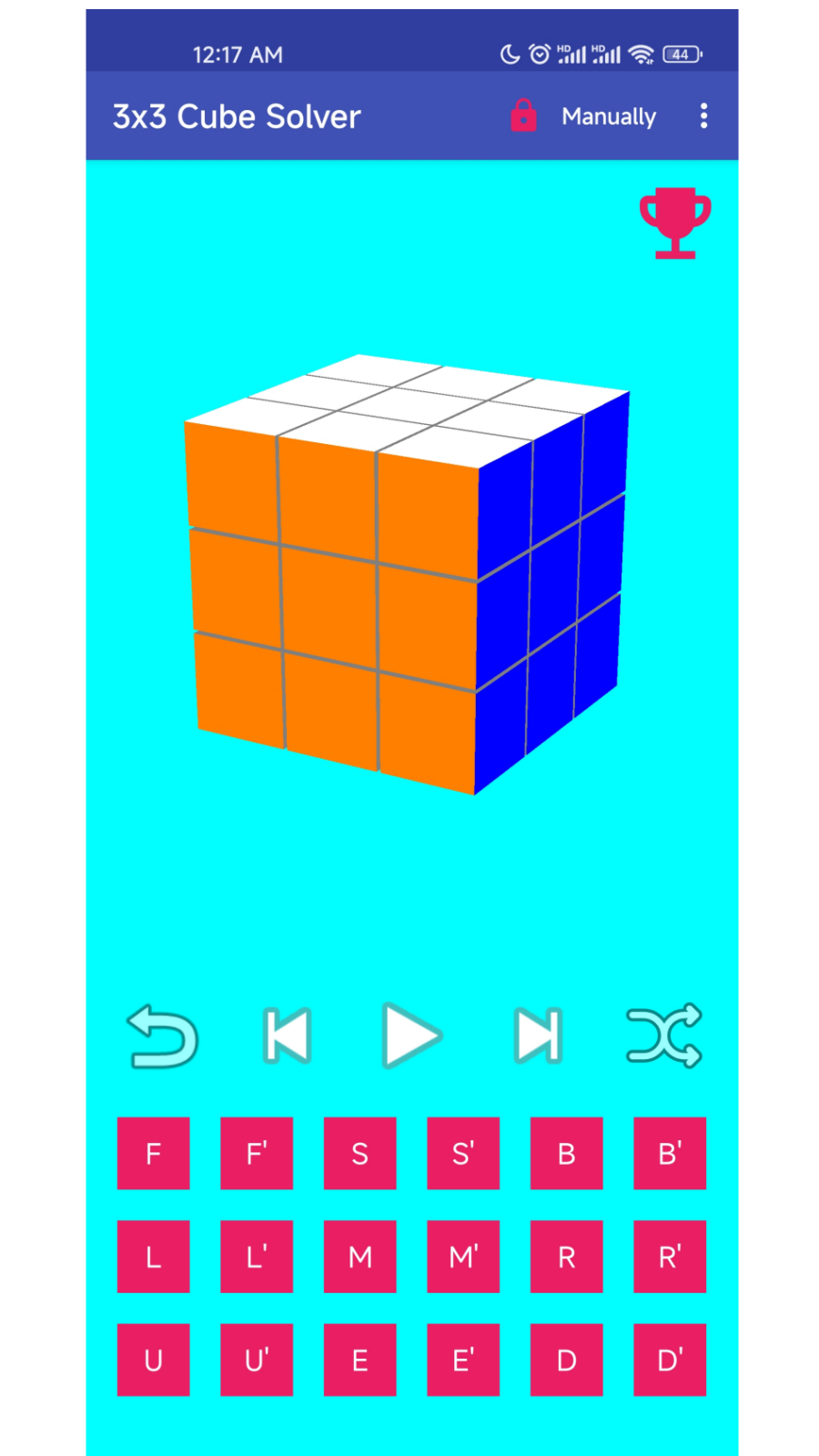The image size is (819, 1456).
Task: Apply the B' move
Action: tap(670, 1153)
